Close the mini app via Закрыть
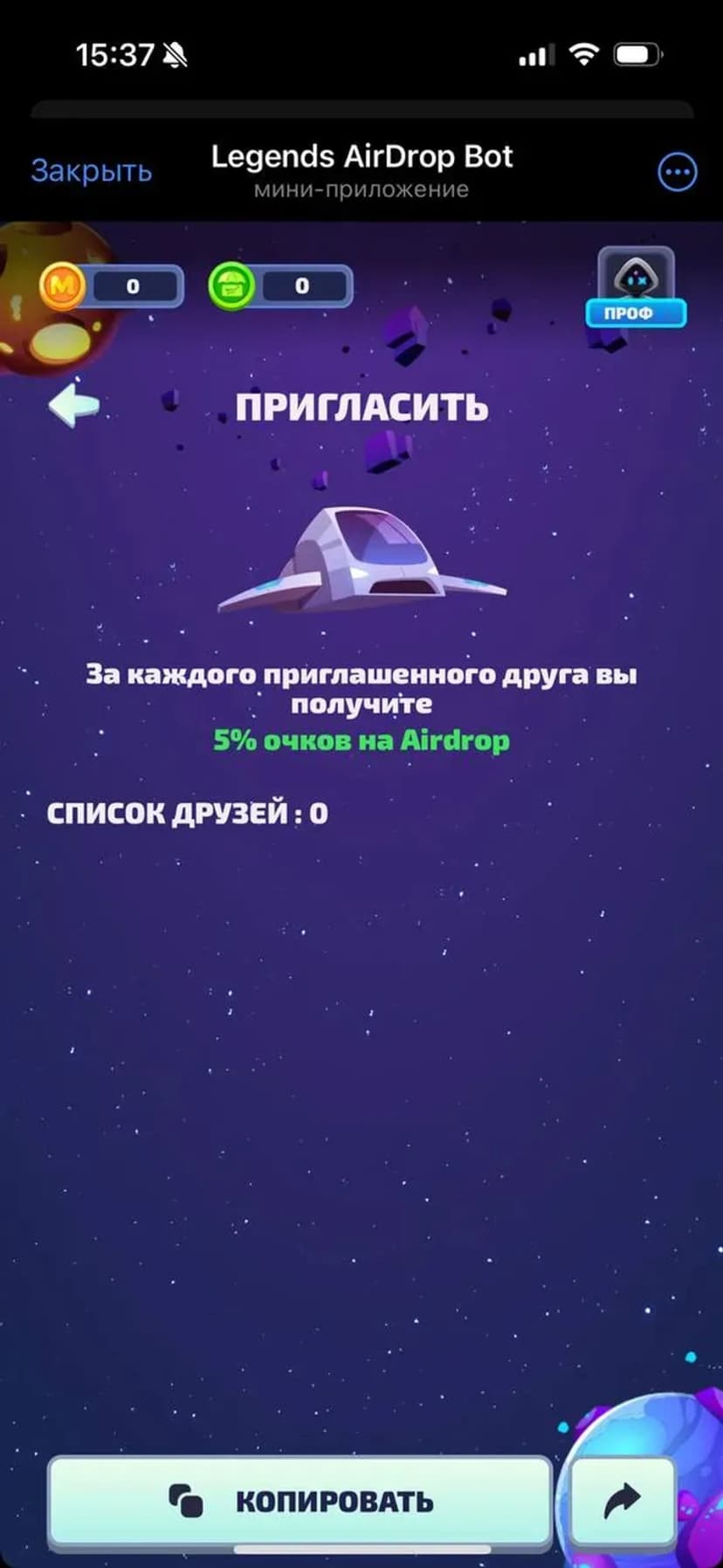Image resolution: width=723 pixels, height=1568 pixels. [91, 170]
